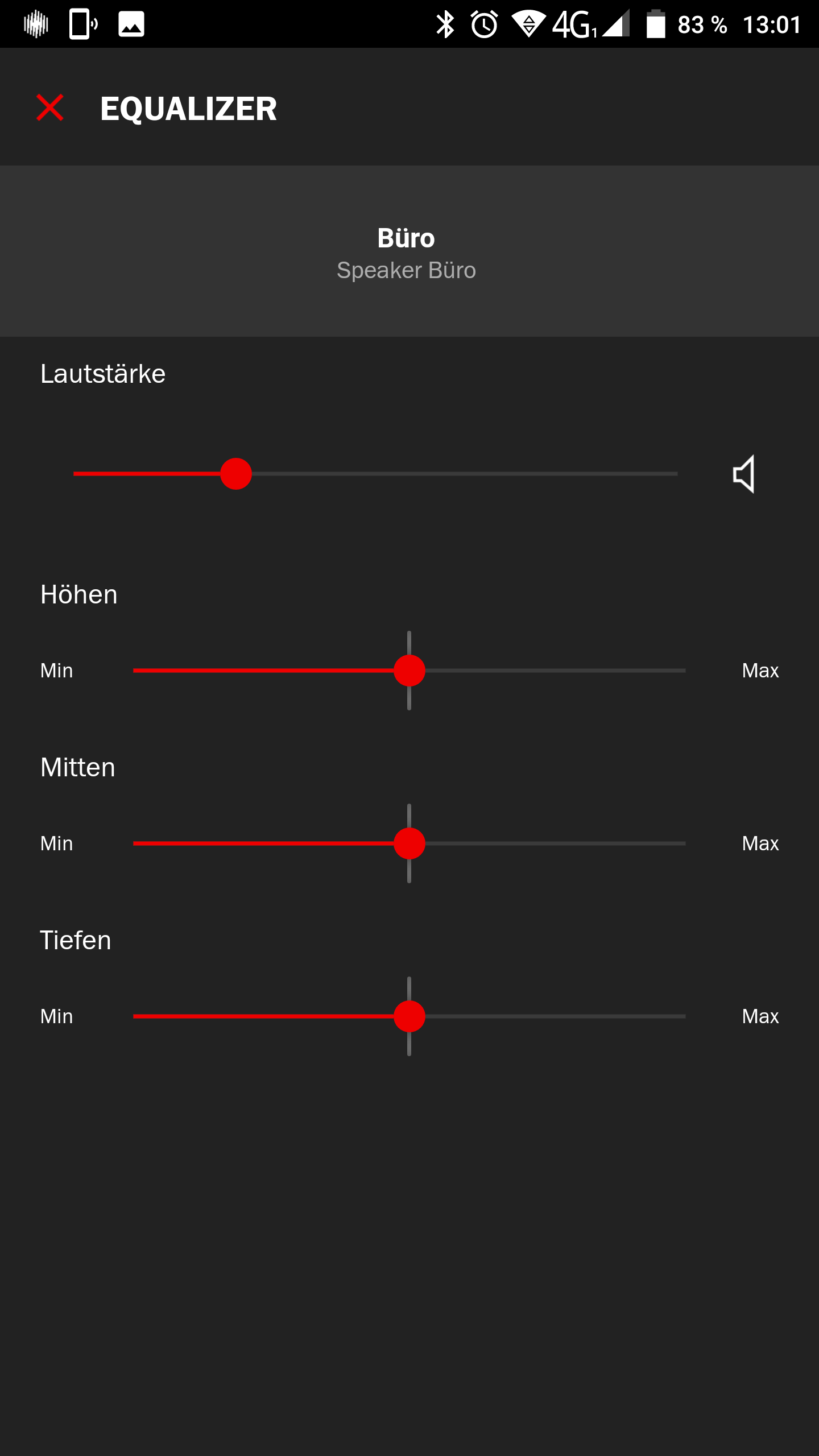The height and width of the screenshot is (1456, 819).
Task: Close the Equalizer screen
Action: (x=50, y=108)
